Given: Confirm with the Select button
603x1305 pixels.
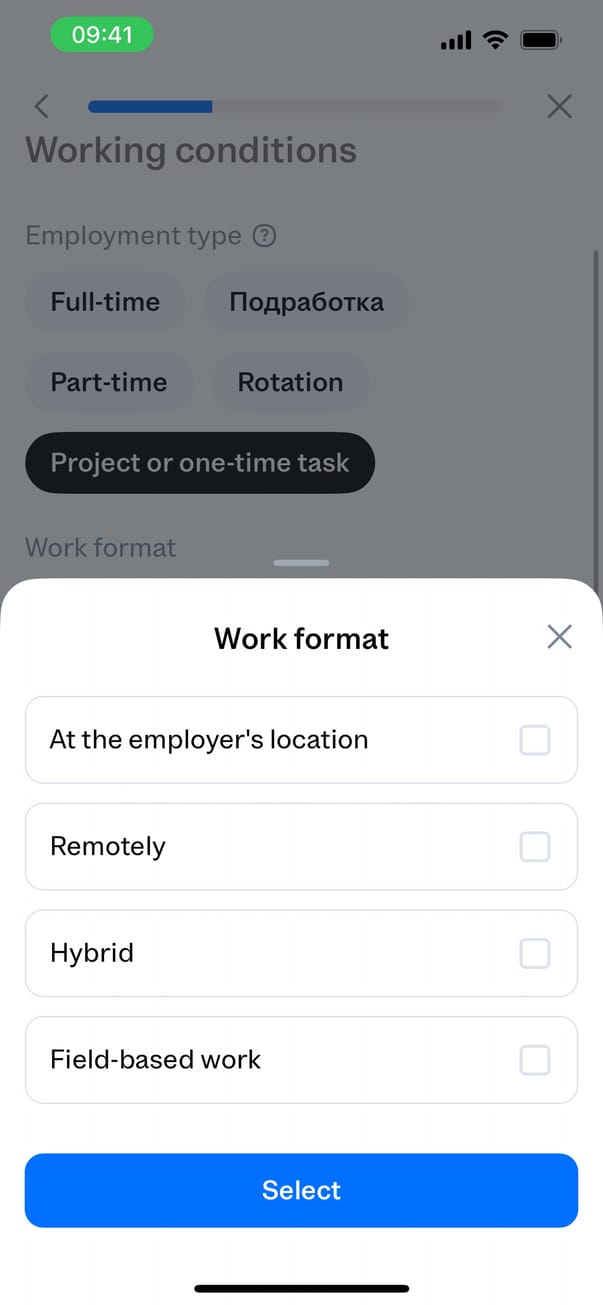Looking at the screenshot, I should (x=301, y=1190).
